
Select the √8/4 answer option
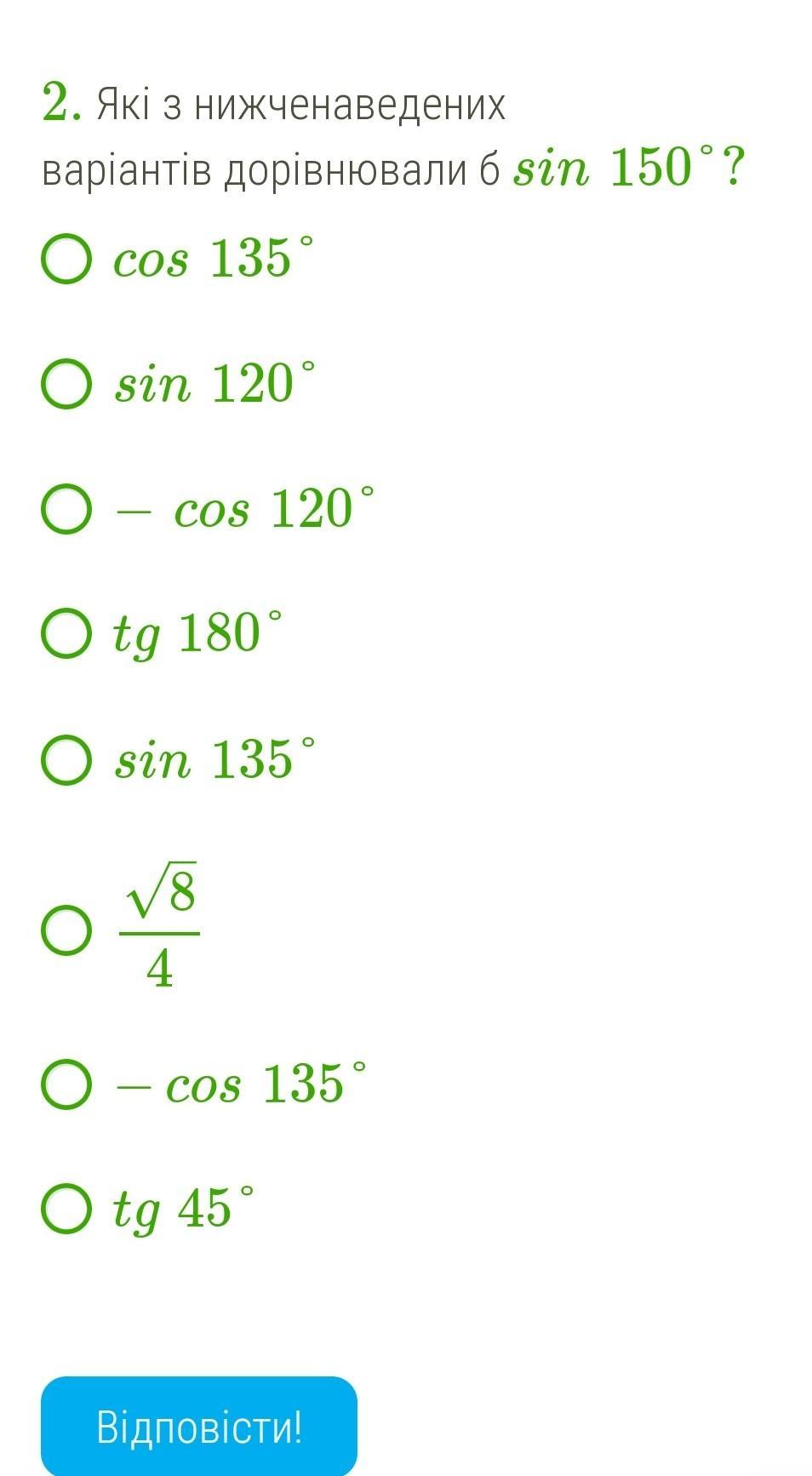pyautogui.click(x=66, y=930)
